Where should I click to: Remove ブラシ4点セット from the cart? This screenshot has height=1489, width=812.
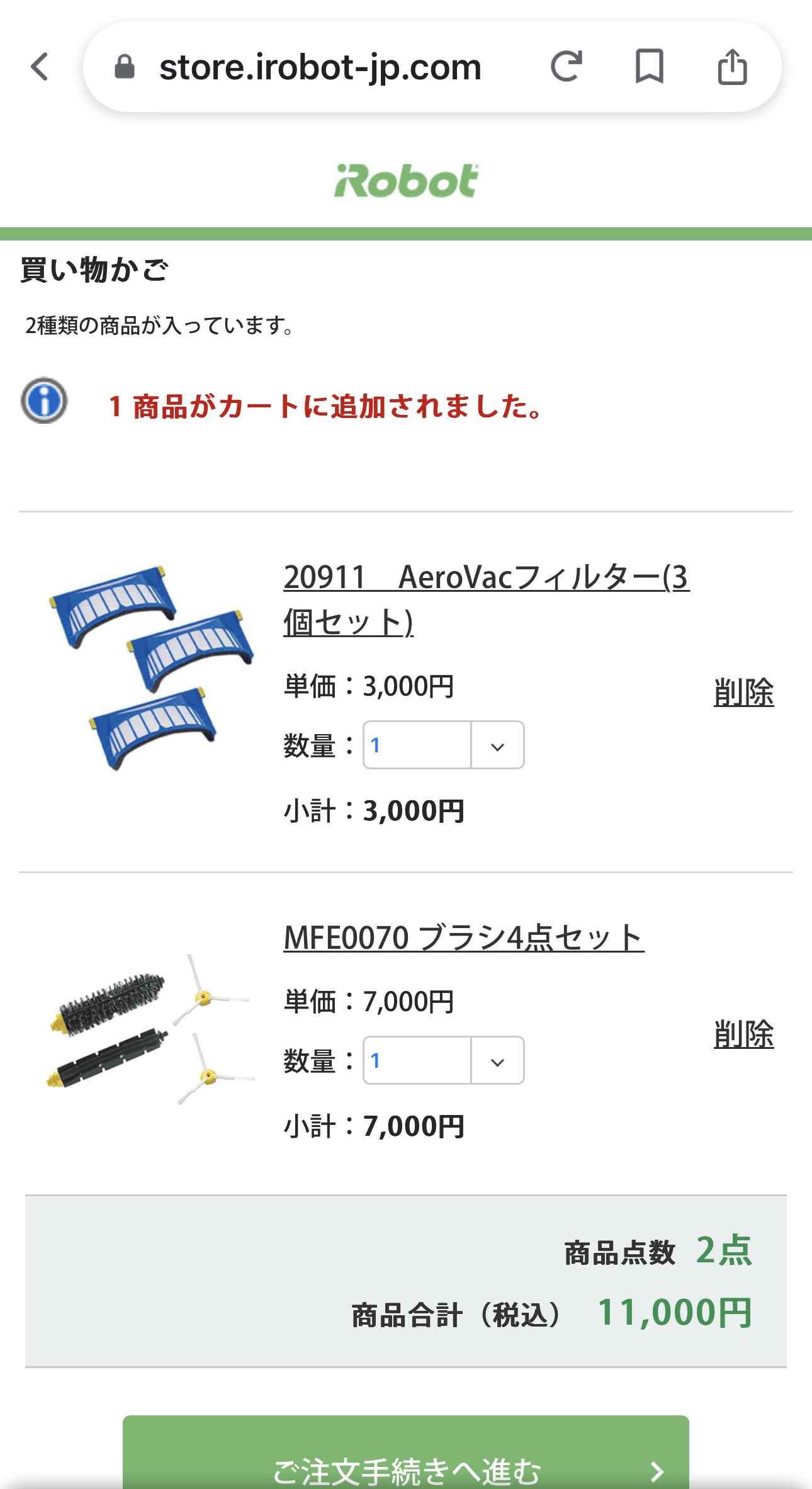pos(743,1034)
